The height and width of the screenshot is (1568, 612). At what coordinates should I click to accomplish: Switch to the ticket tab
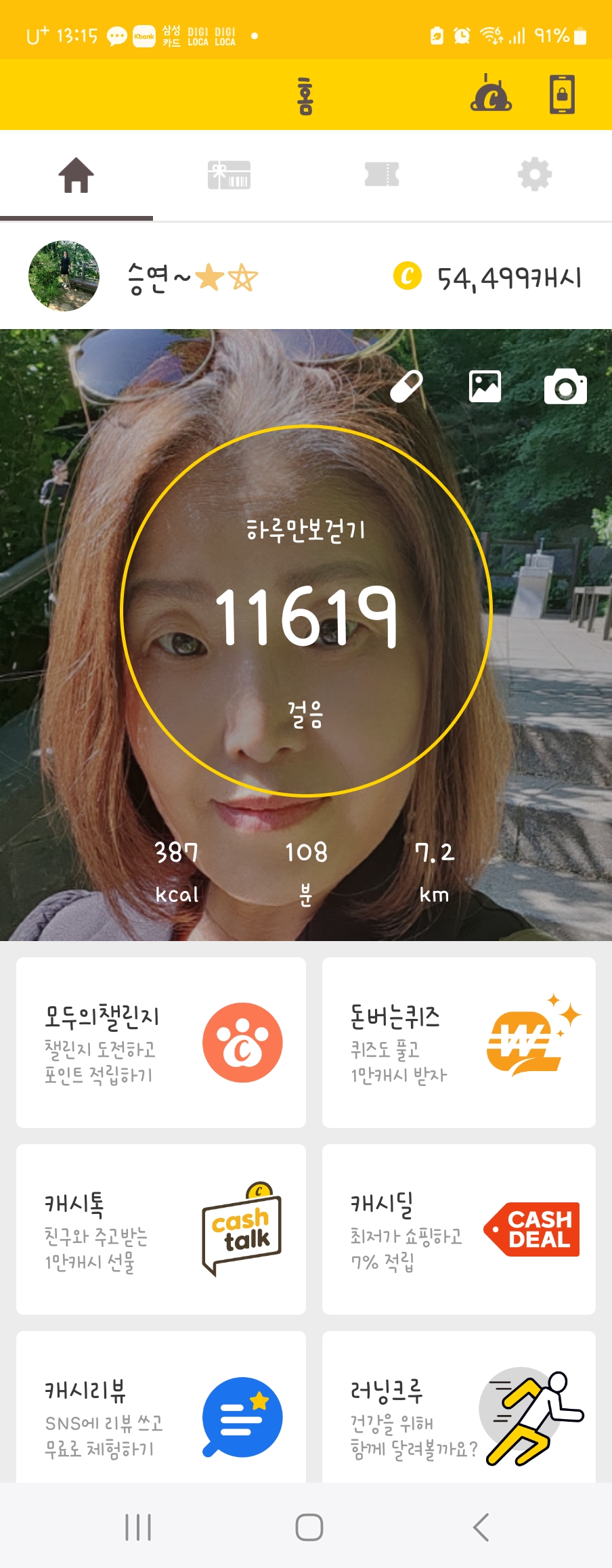[x=382, y=175]
